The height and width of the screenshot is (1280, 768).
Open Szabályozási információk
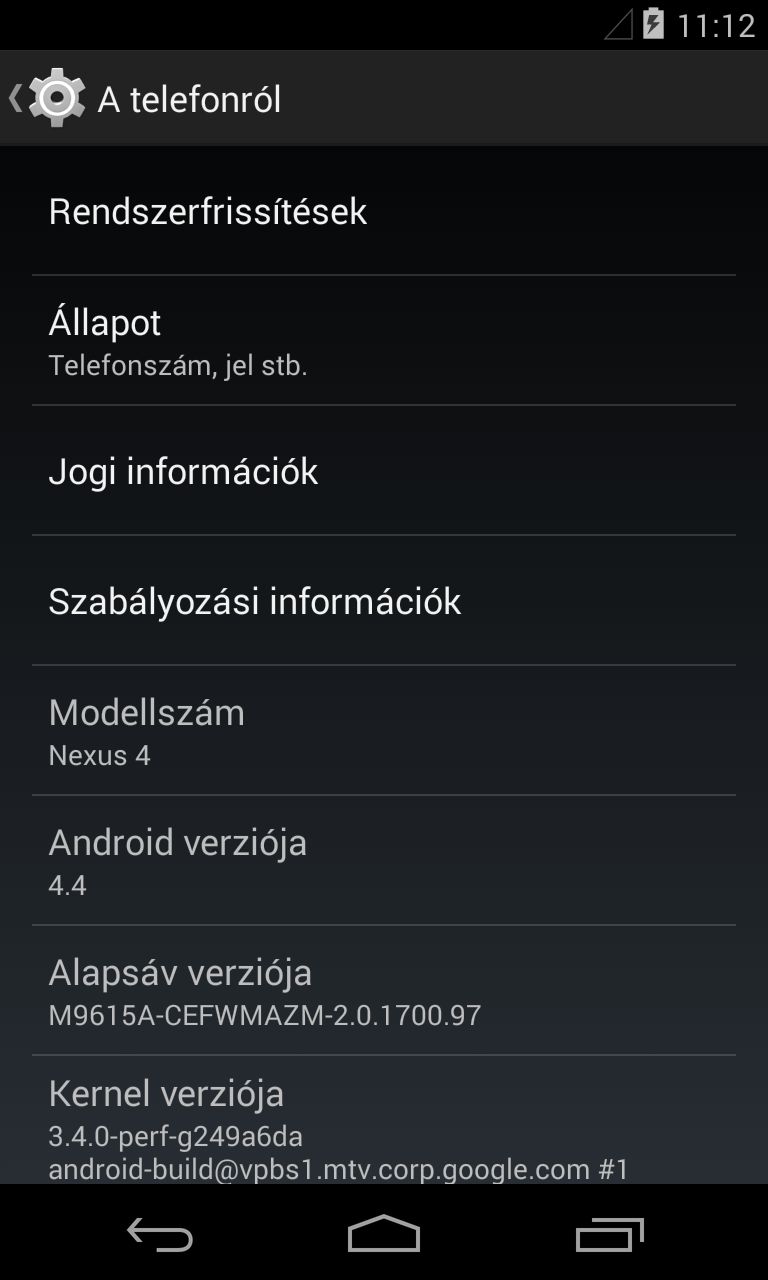pyautogui.click(x=384, y=601)
